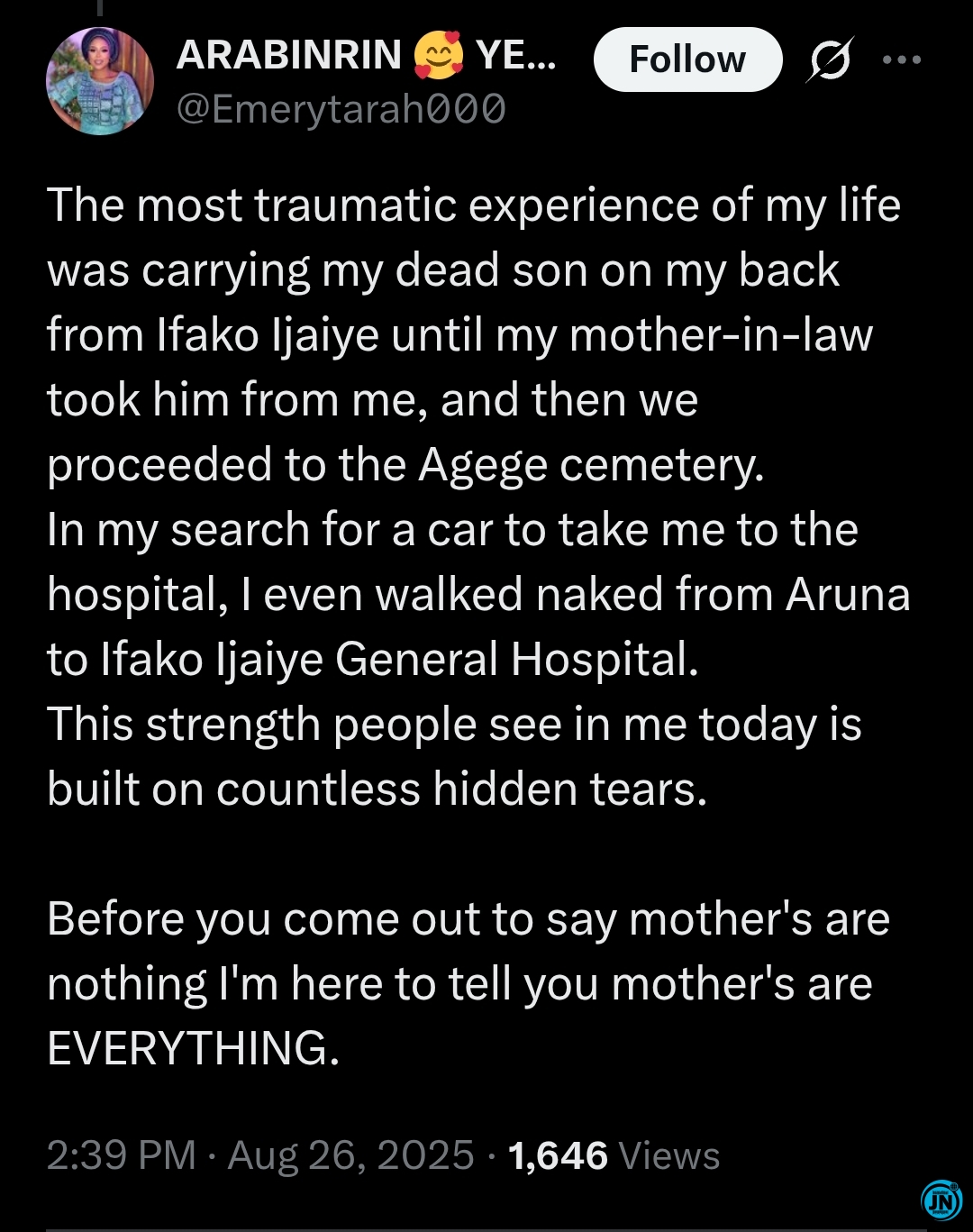Open the post's overflow menu
973x1232 pixels.
click(902, 60)
